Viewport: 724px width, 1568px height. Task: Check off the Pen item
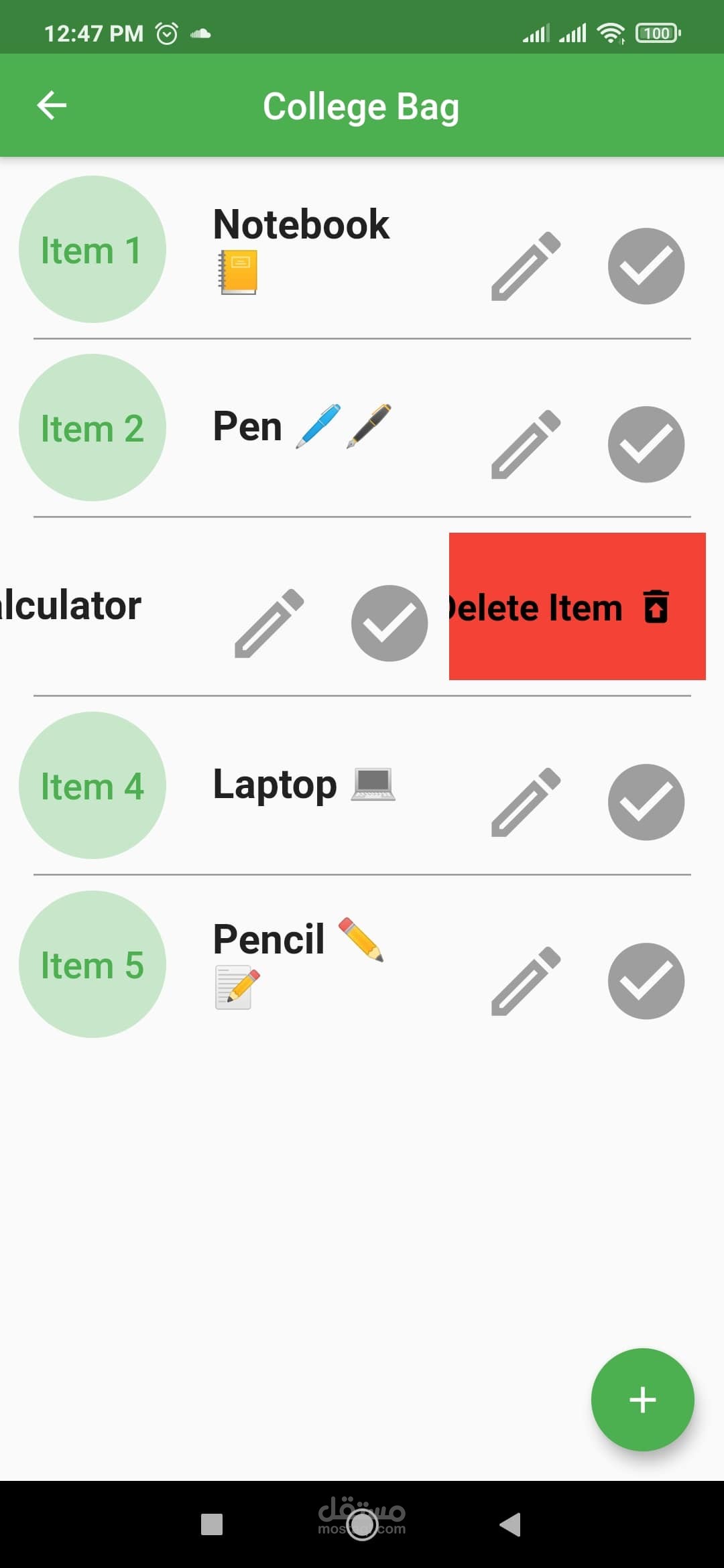pos(646,444)
